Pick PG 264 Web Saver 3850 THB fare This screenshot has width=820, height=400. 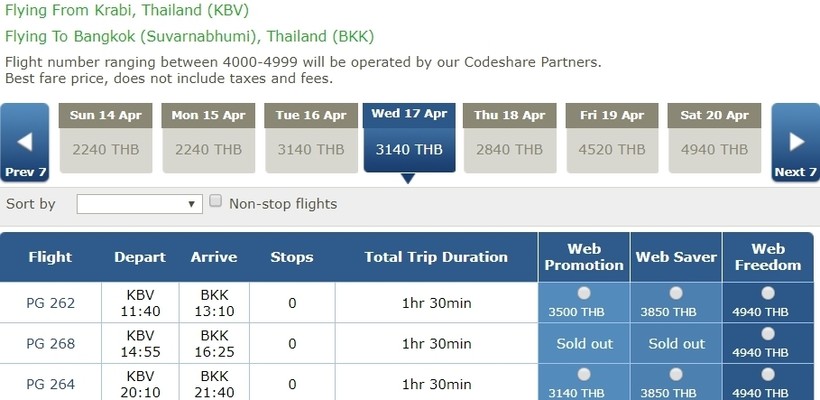coord(676,374)
